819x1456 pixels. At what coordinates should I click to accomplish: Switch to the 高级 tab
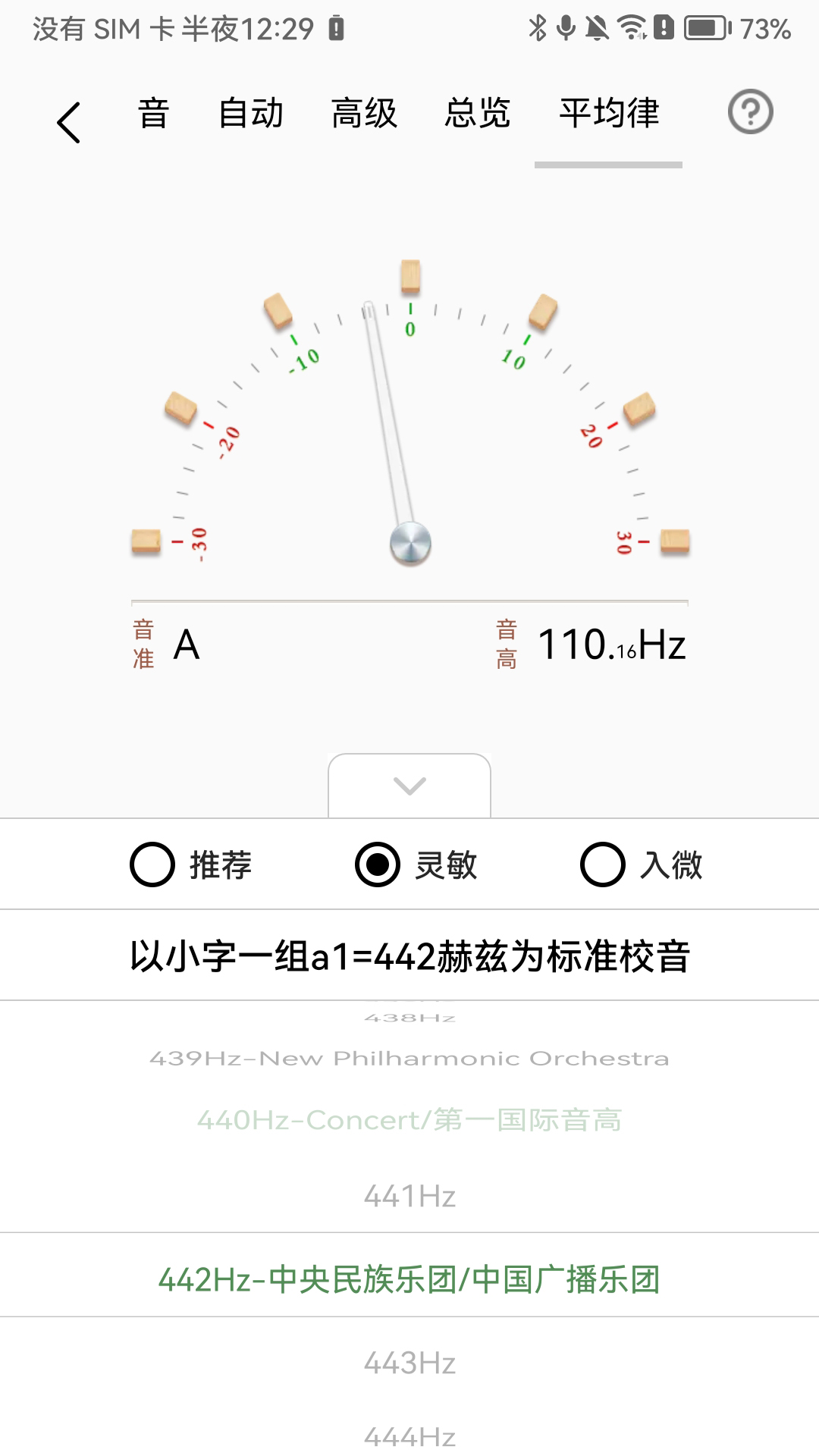pos(365,114)
